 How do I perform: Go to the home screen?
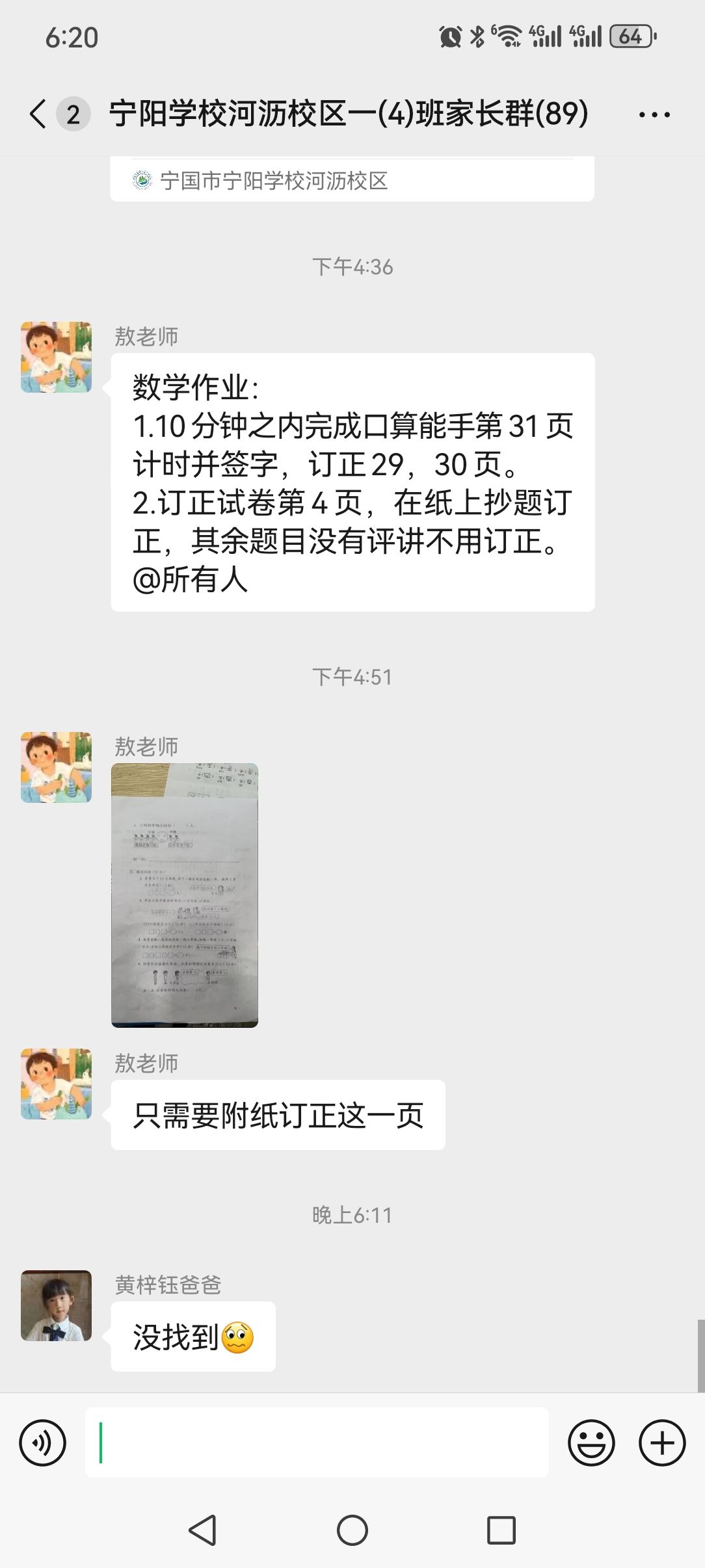(x=352, y=1530)
